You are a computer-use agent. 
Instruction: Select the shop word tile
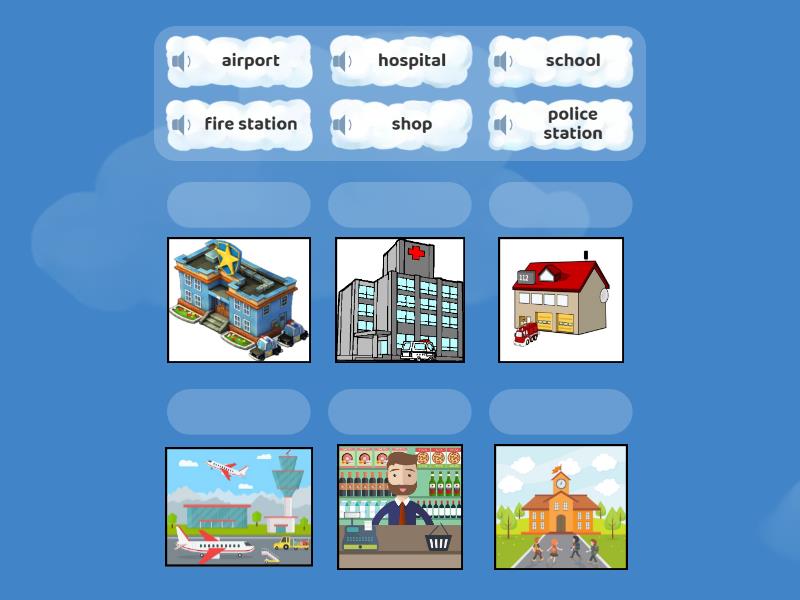coord(411,125)
